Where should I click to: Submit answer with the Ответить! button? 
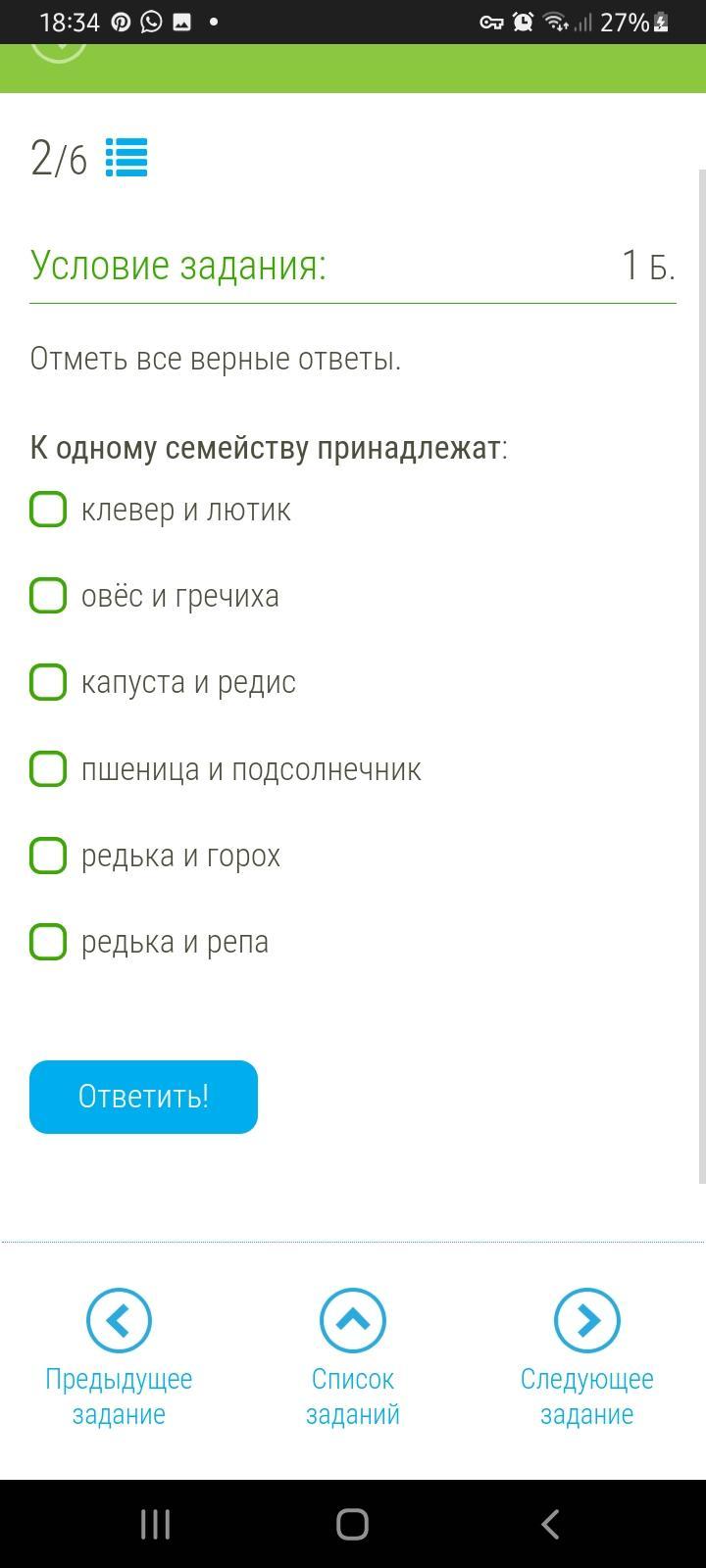tap(143, 1097)
